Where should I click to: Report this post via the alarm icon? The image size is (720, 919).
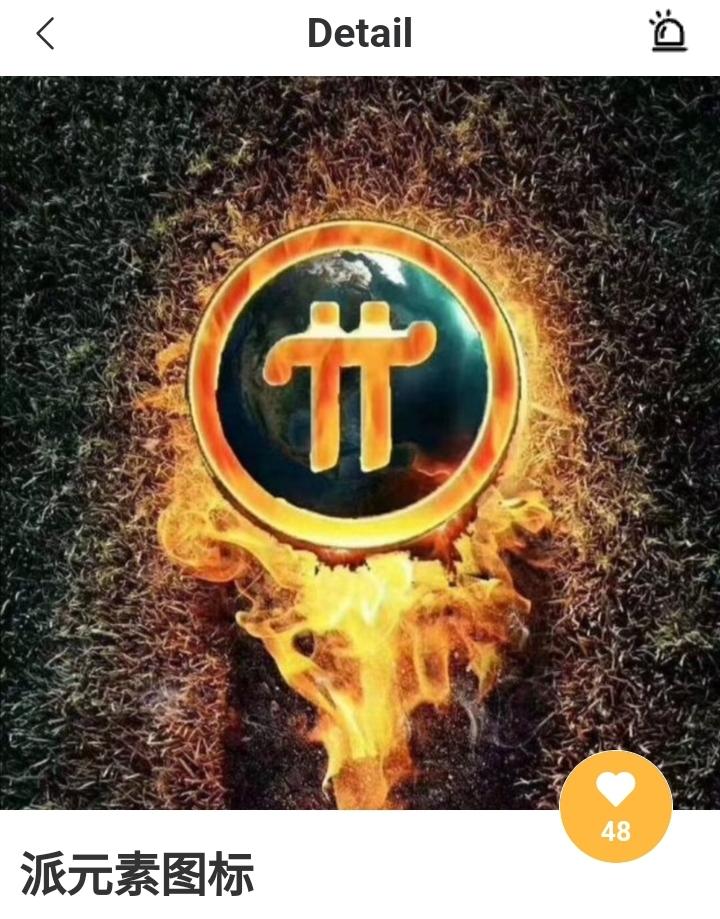coord(668,32)
